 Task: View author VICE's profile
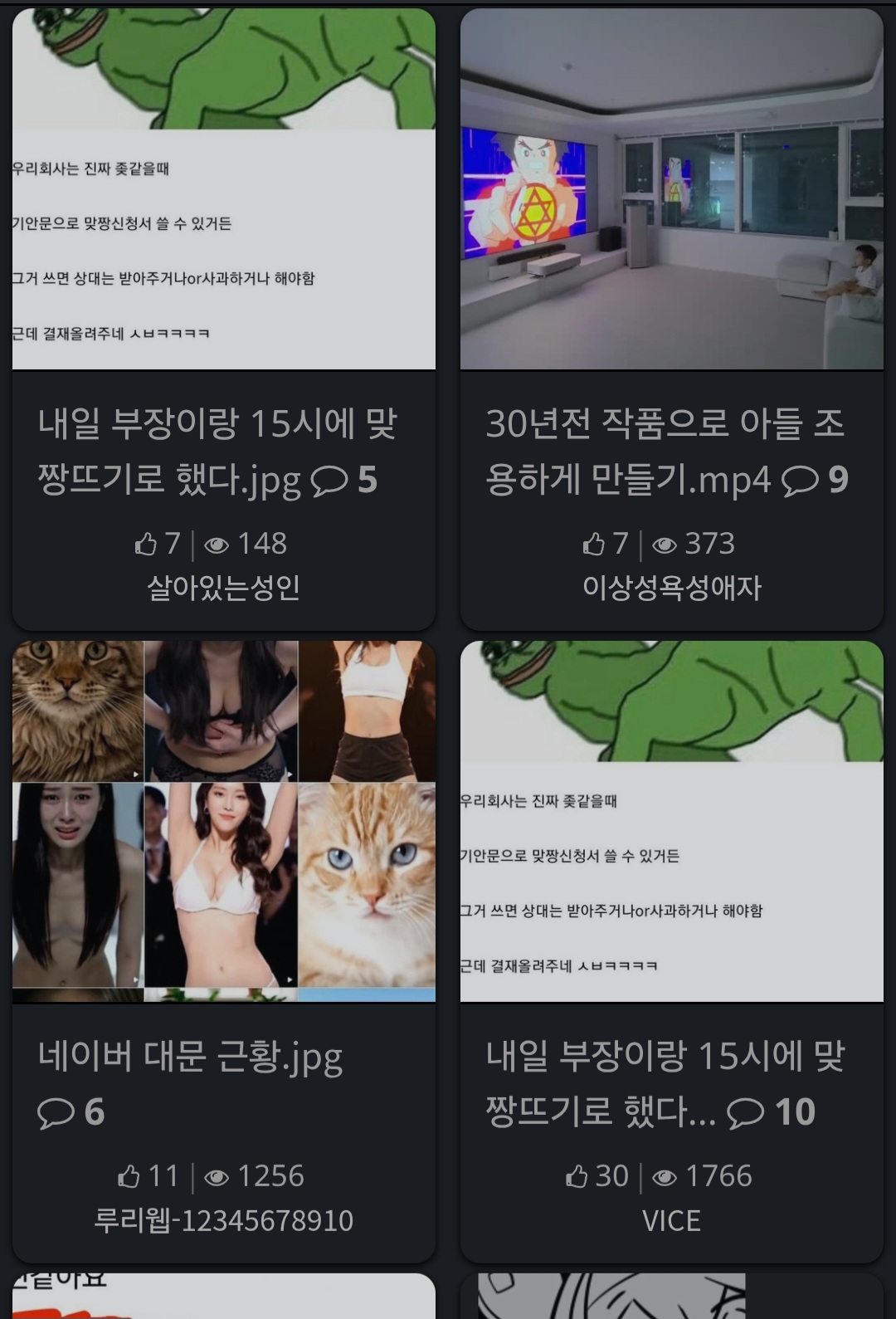point(671,1220)
